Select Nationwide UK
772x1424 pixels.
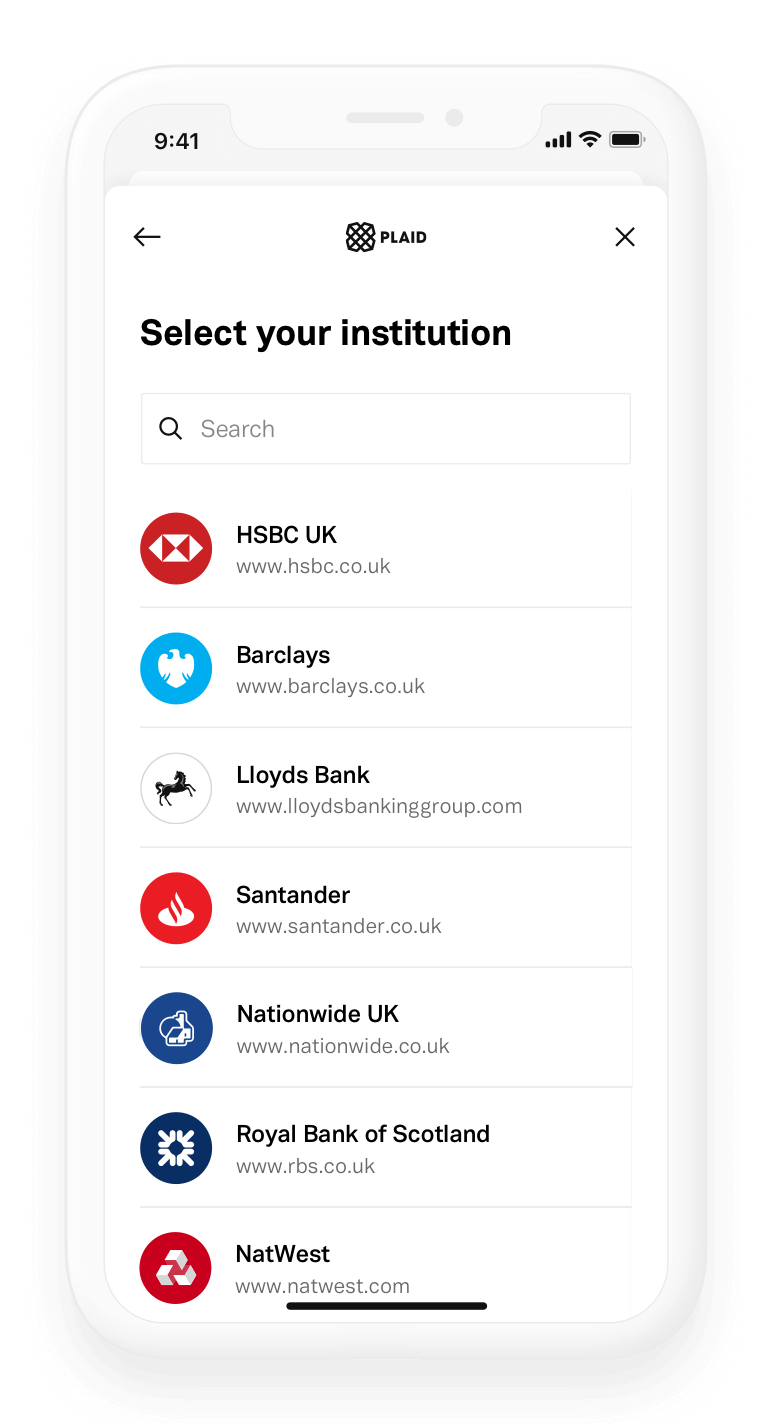385,1029
